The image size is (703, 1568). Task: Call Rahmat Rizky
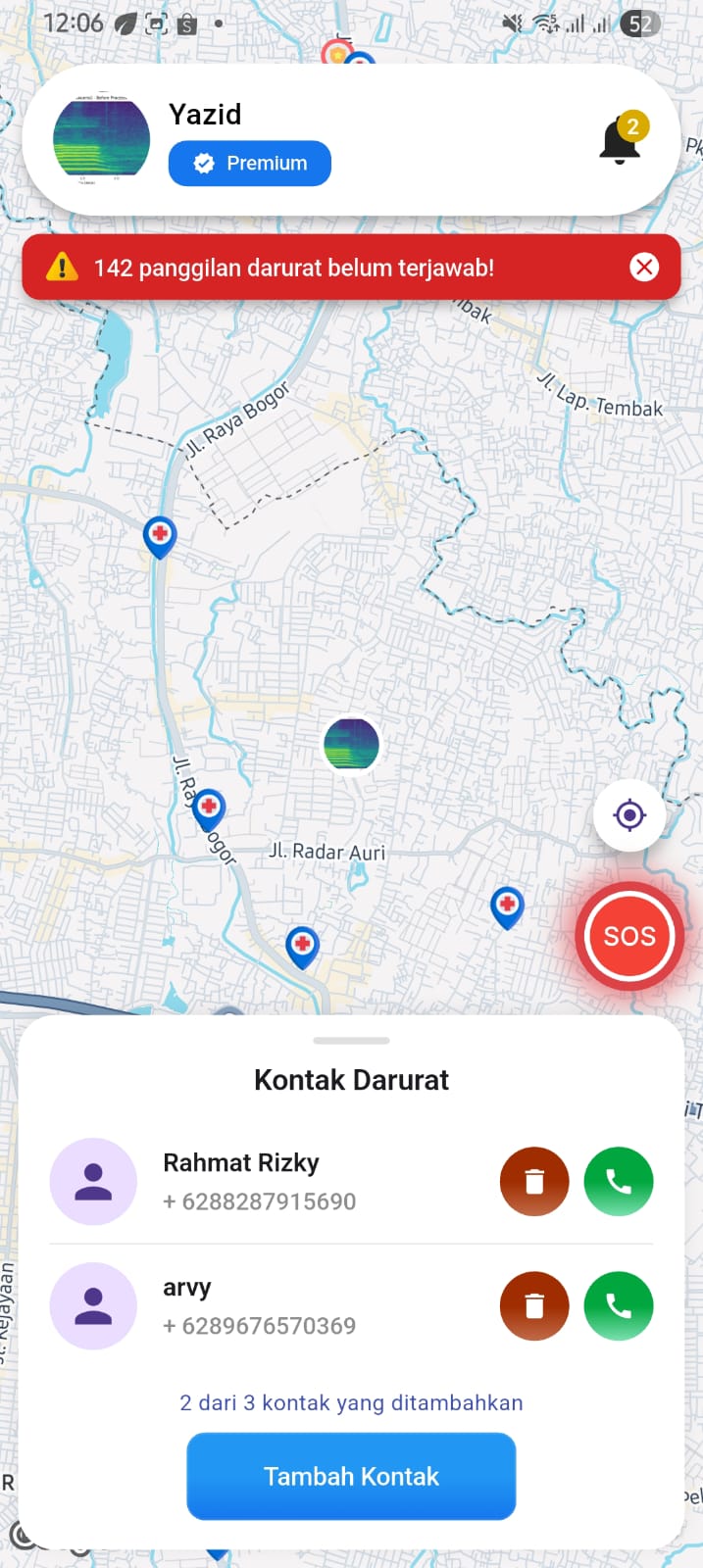619,1182
